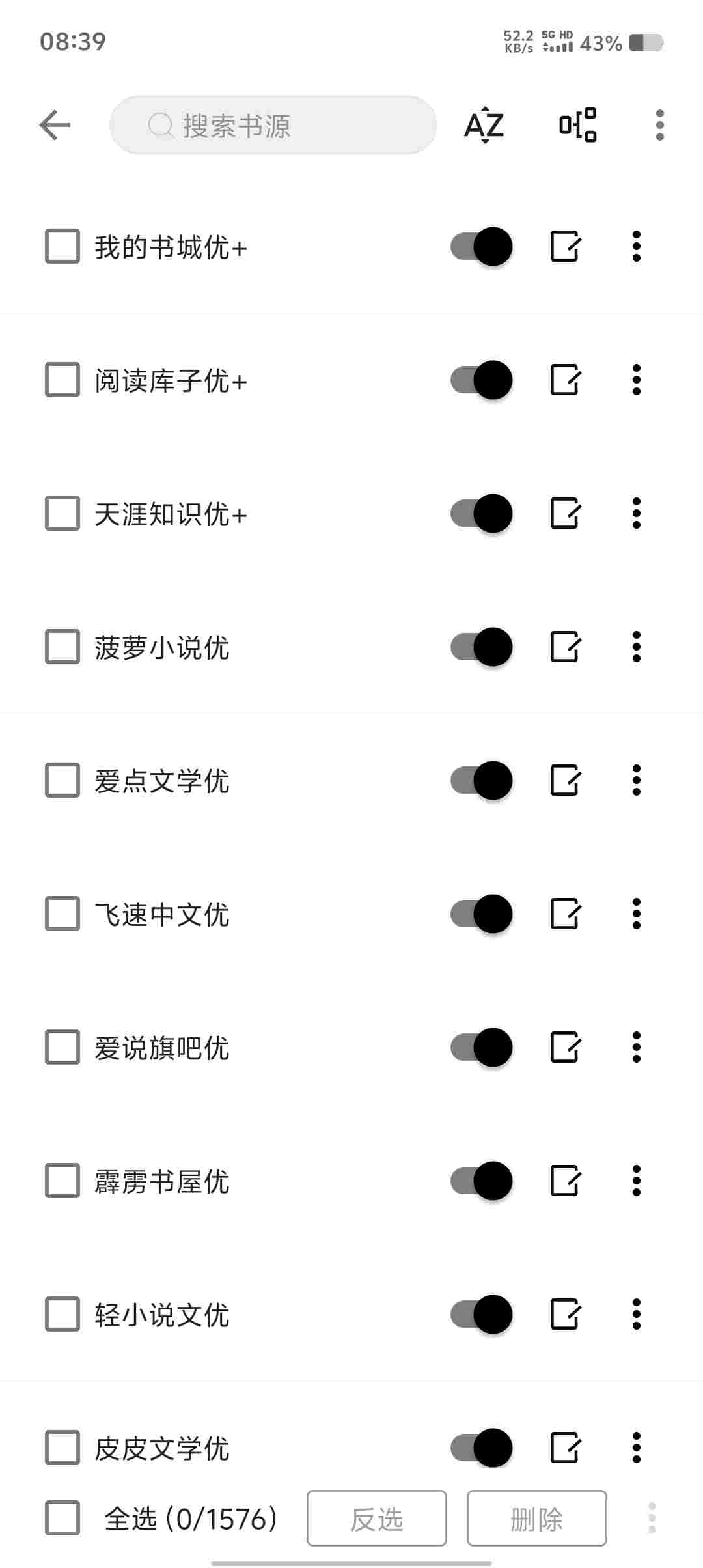Open the bottom bar overflow menu
Viewport: 703px width, 1568px height.
click(x=652, y=1518)
